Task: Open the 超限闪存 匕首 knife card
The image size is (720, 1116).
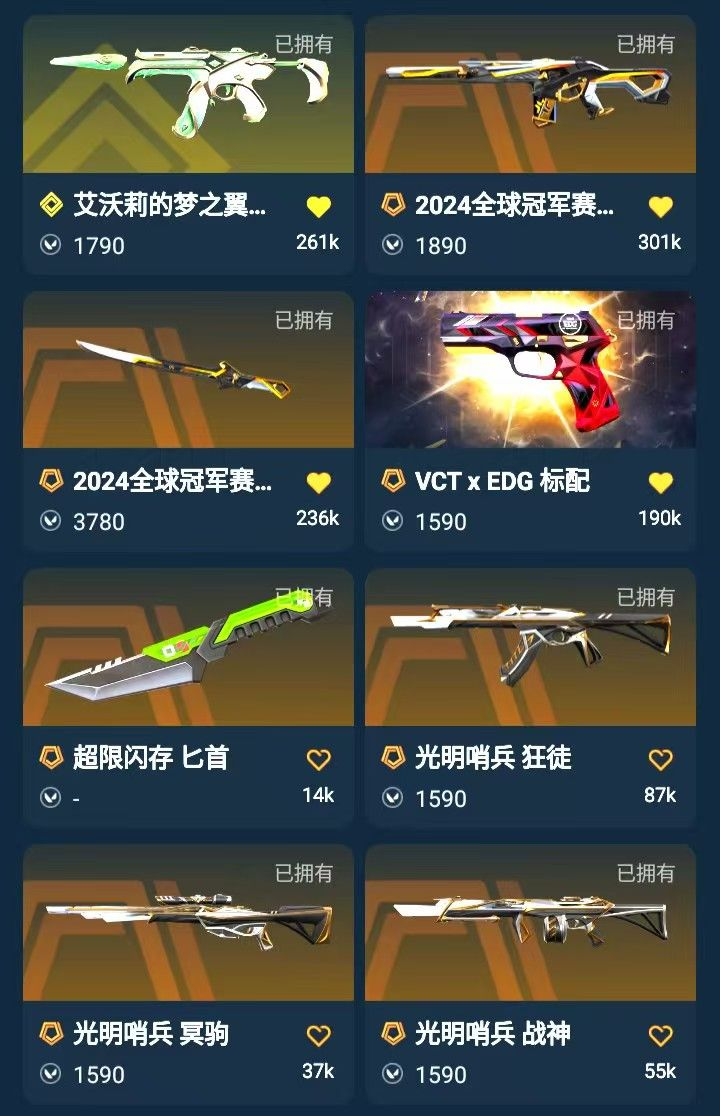Action: pos(188,650)
